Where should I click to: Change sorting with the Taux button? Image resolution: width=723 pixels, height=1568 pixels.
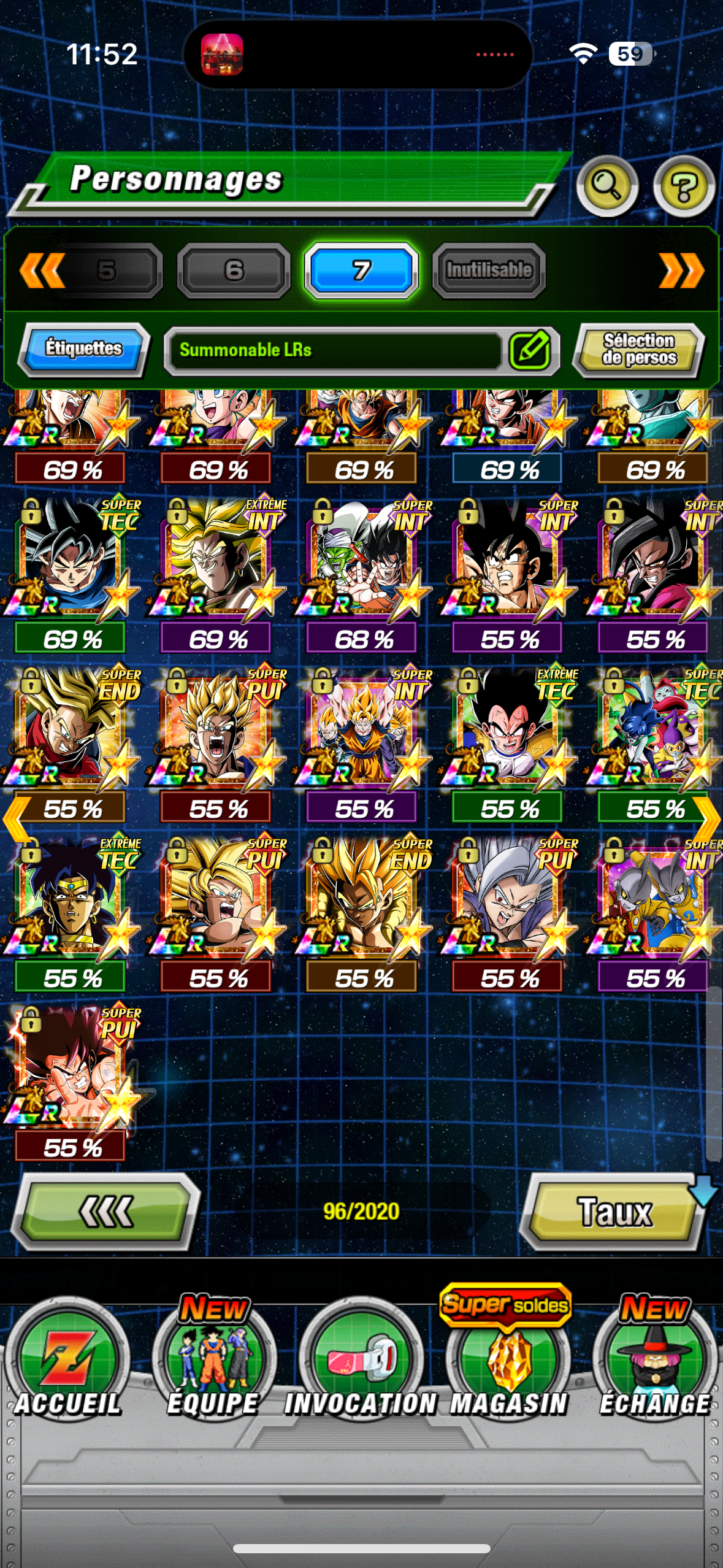614,1212
